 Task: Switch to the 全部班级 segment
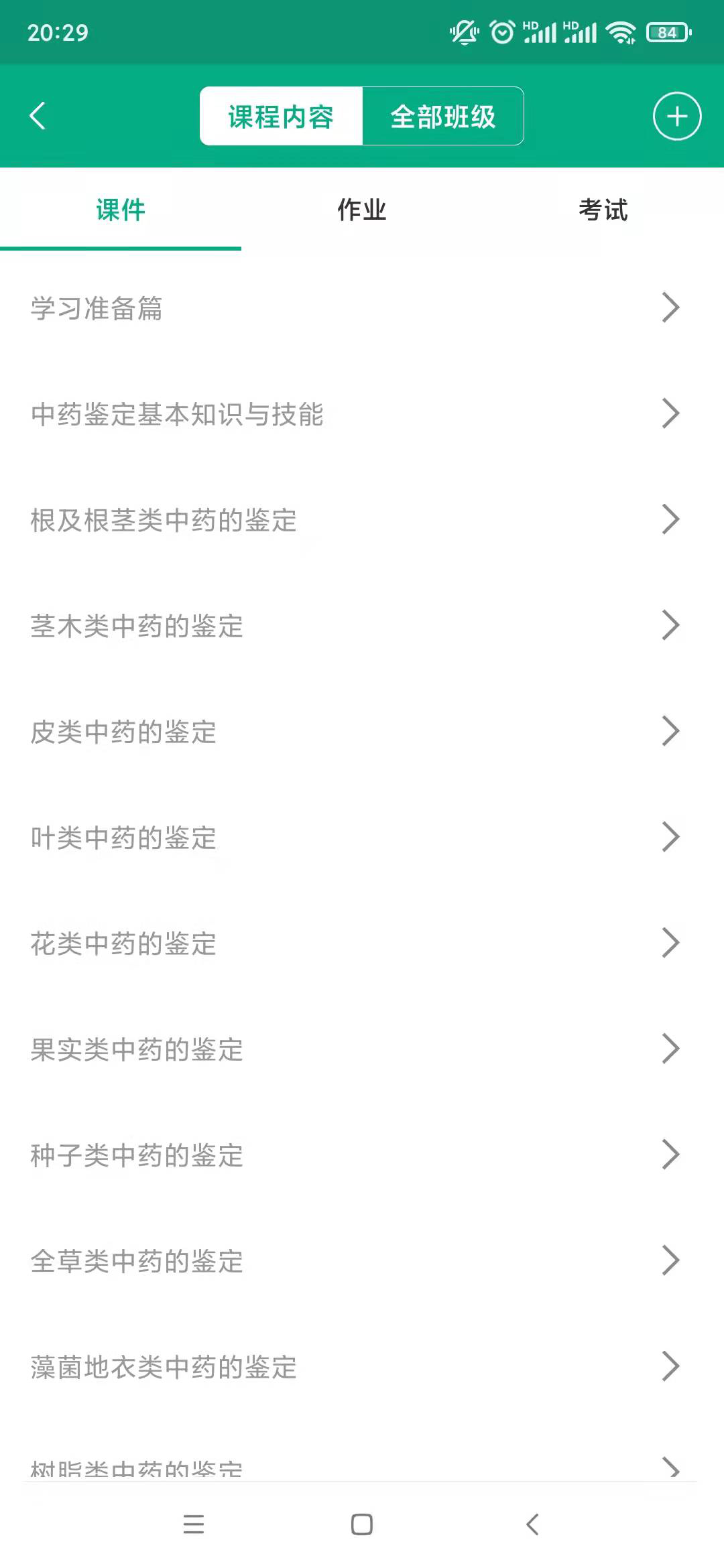click(x=442, y=116)
